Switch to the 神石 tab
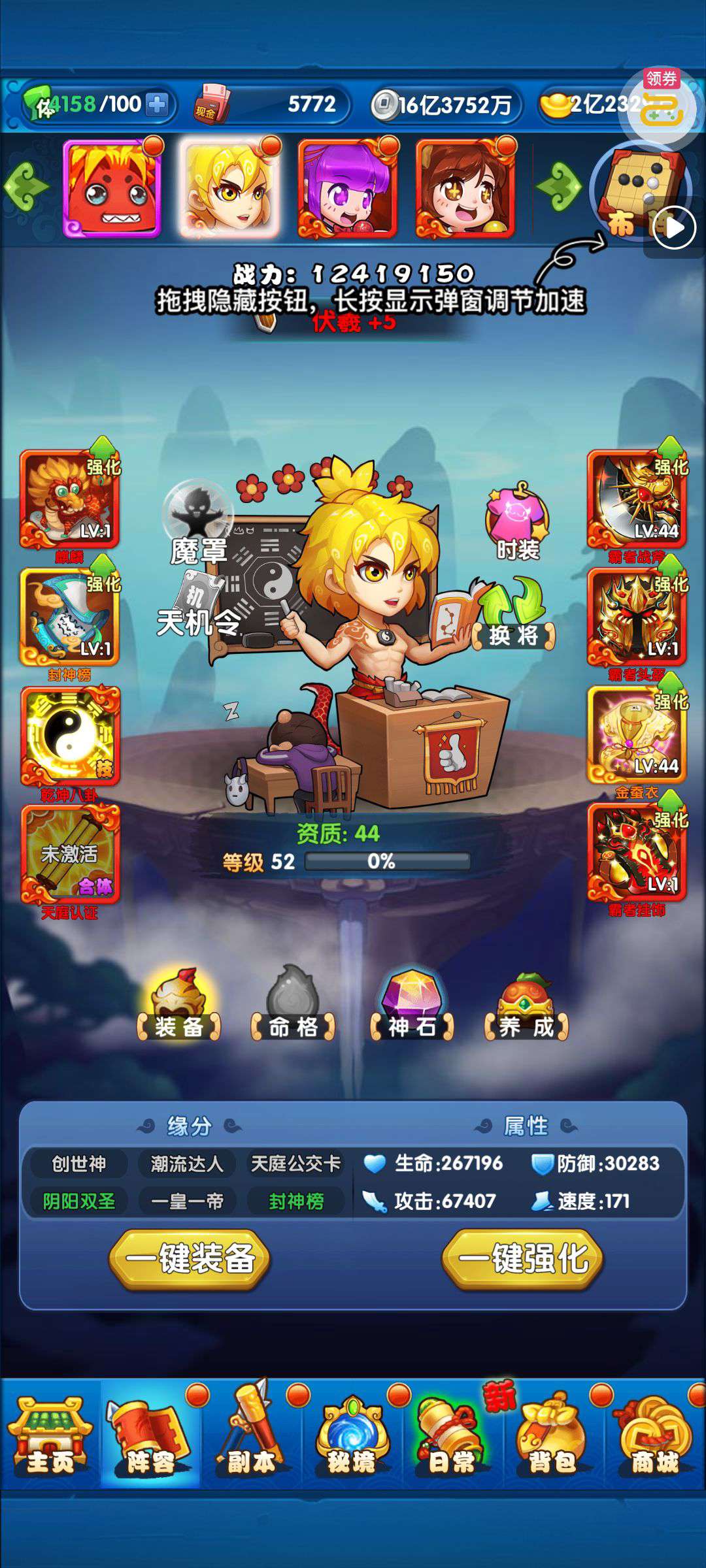 click(x=412, y=1006)
